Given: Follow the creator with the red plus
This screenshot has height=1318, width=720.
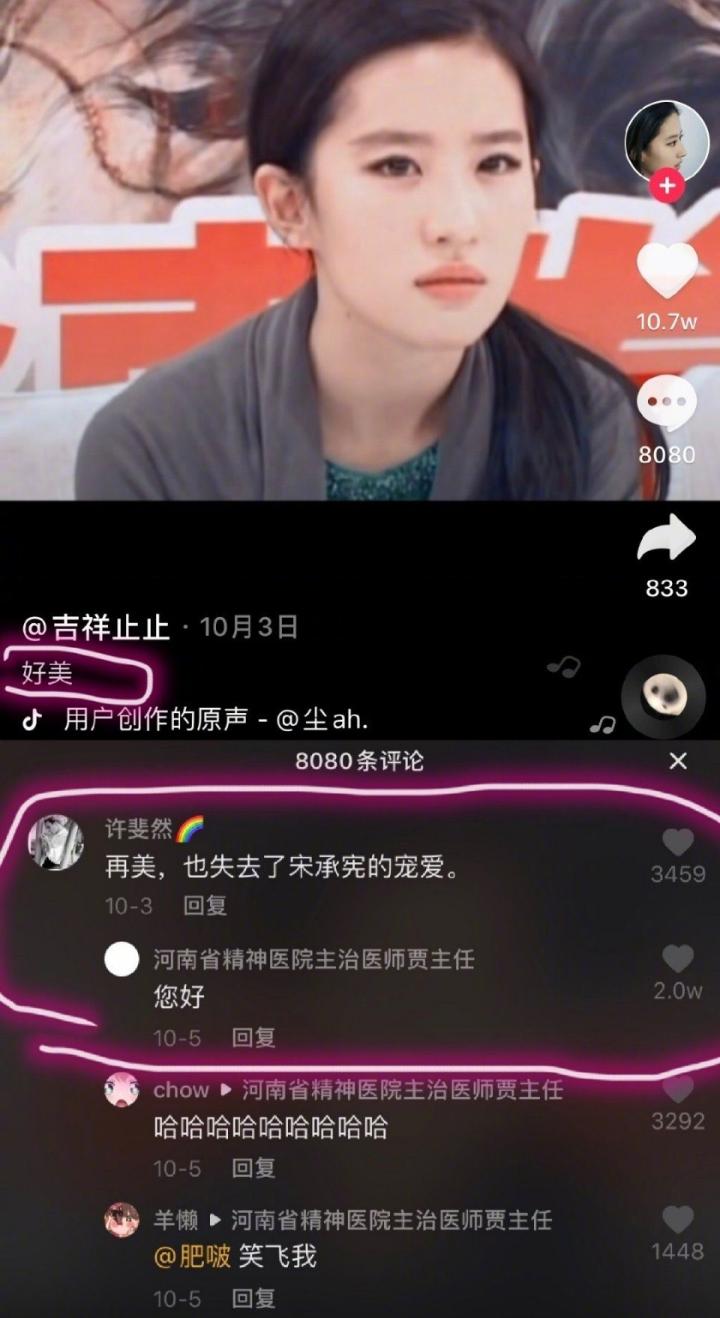Looking at the screenshot, I should point(667,187).
